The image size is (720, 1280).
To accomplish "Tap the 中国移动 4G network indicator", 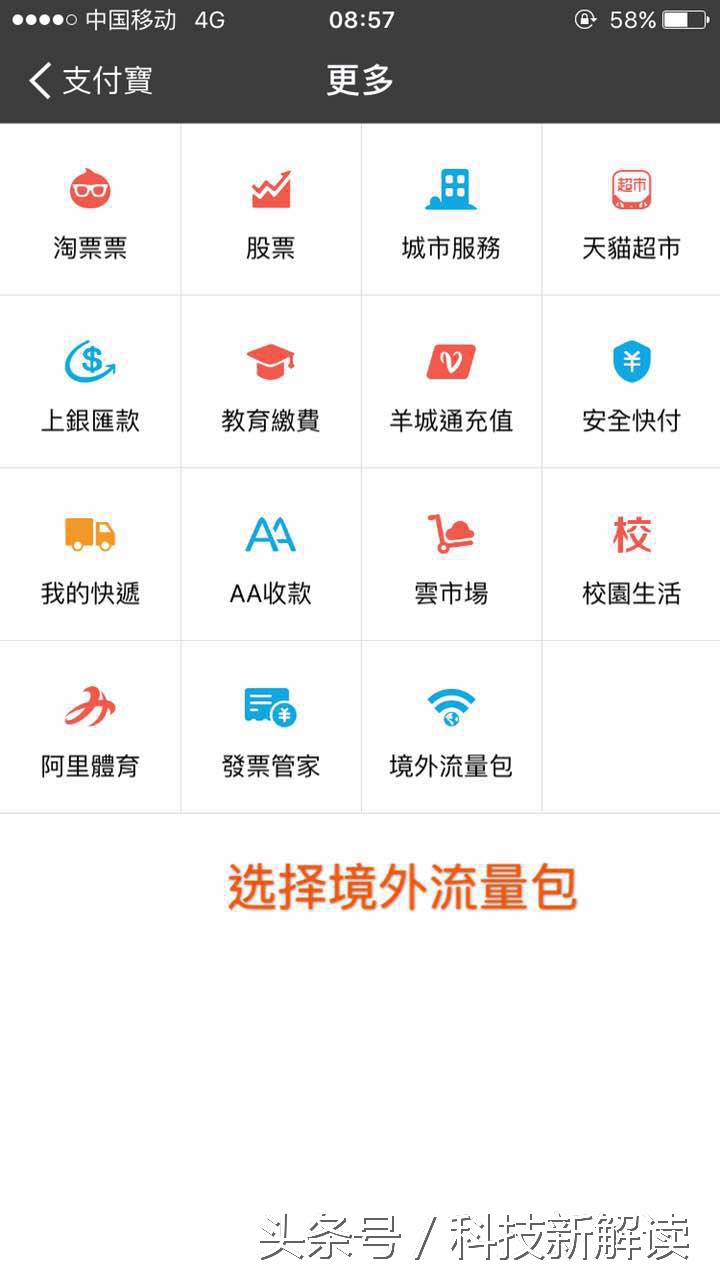I will click(130, 17).
